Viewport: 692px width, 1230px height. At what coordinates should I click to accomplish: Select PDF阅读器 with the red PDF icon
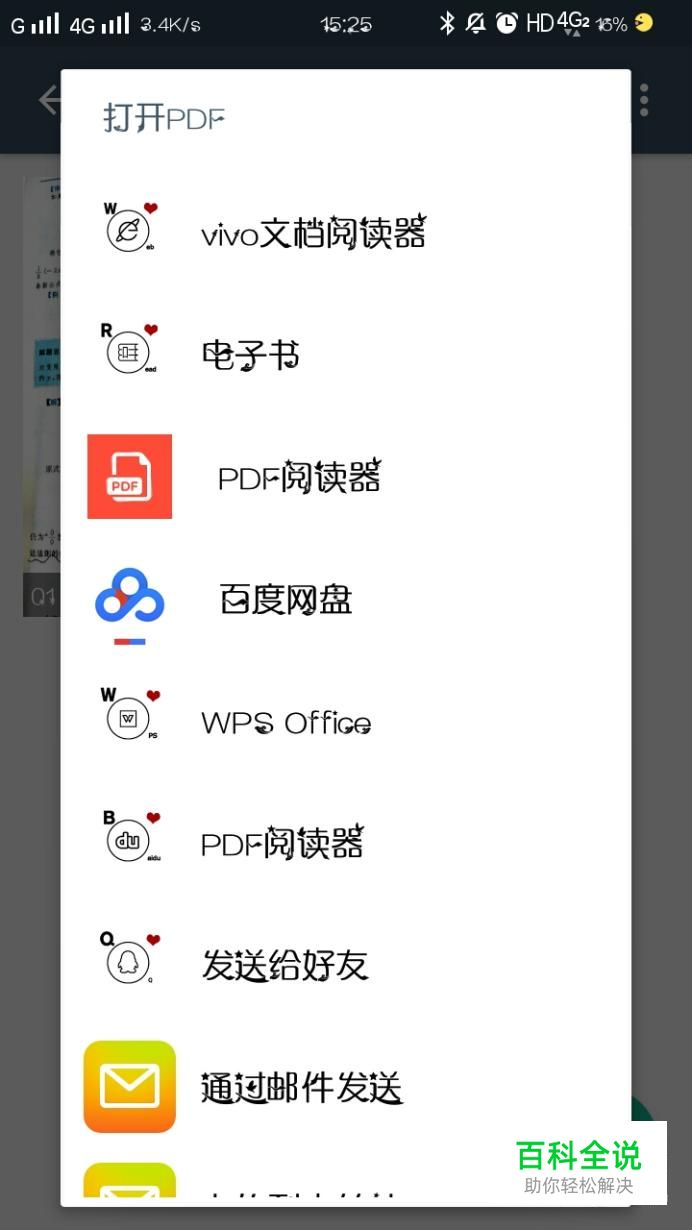[x=345, y=476]
